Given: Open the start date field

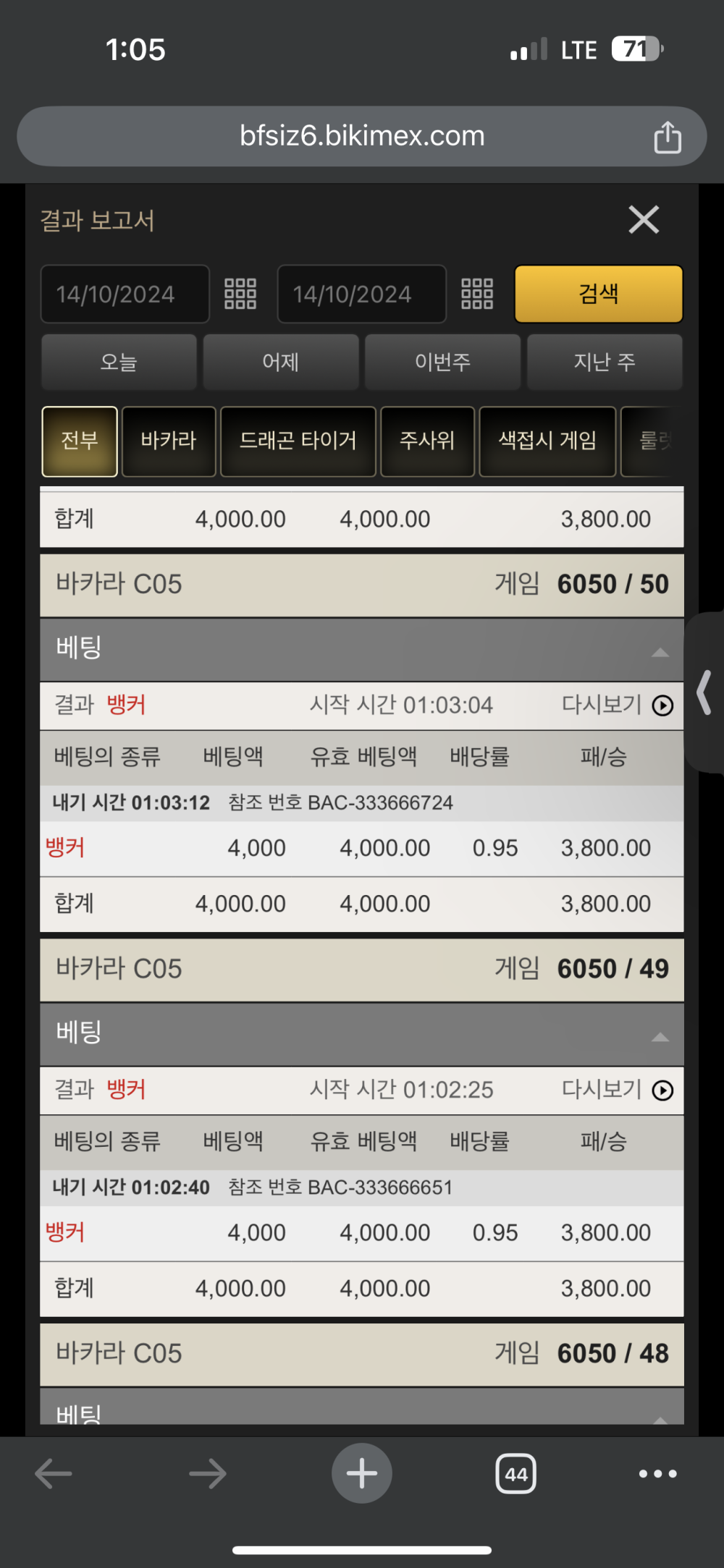Looking at the screenshot, I should tap(125, 294).
